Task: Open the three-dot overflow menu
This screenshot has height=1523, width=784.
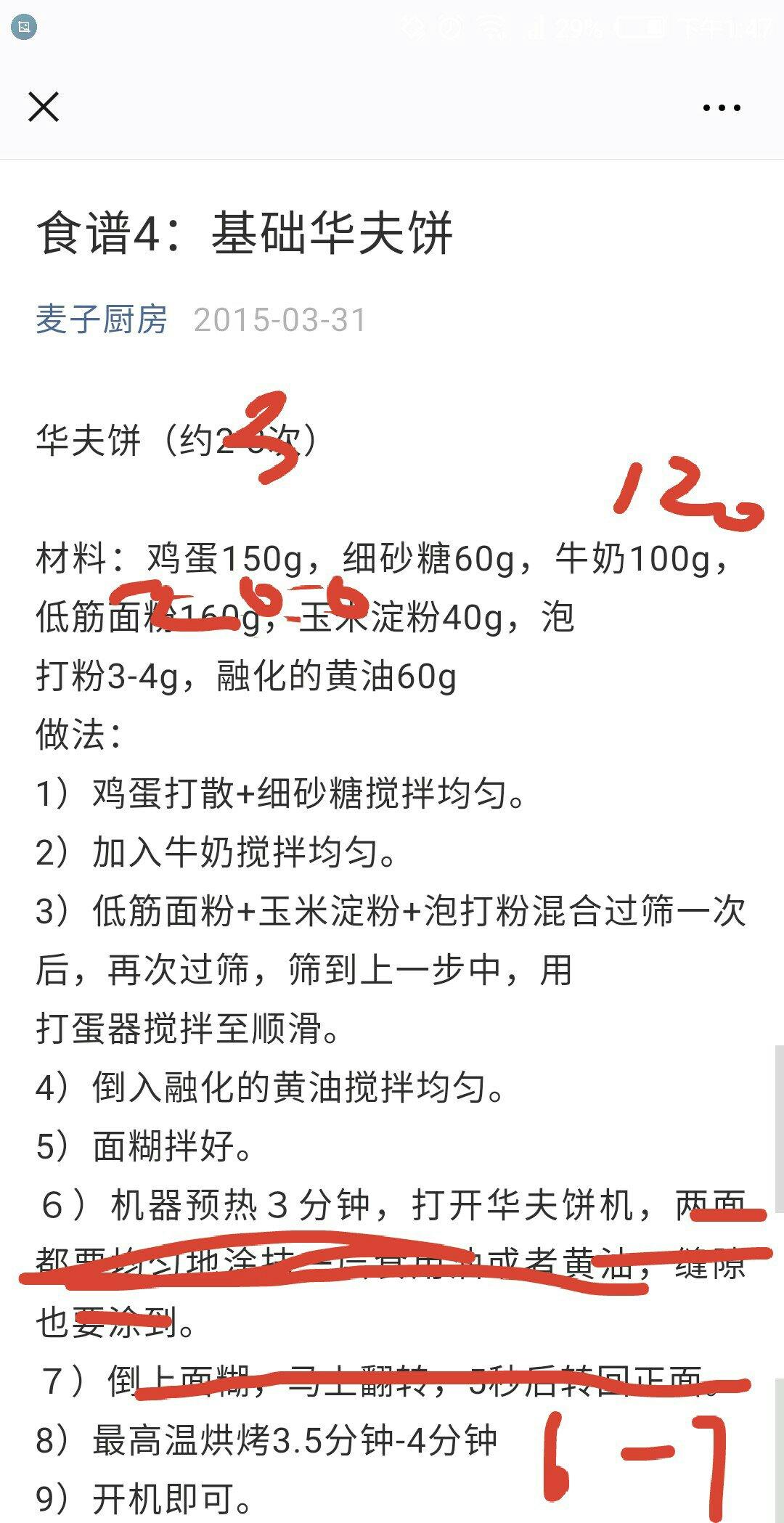Action: point(721,108)
